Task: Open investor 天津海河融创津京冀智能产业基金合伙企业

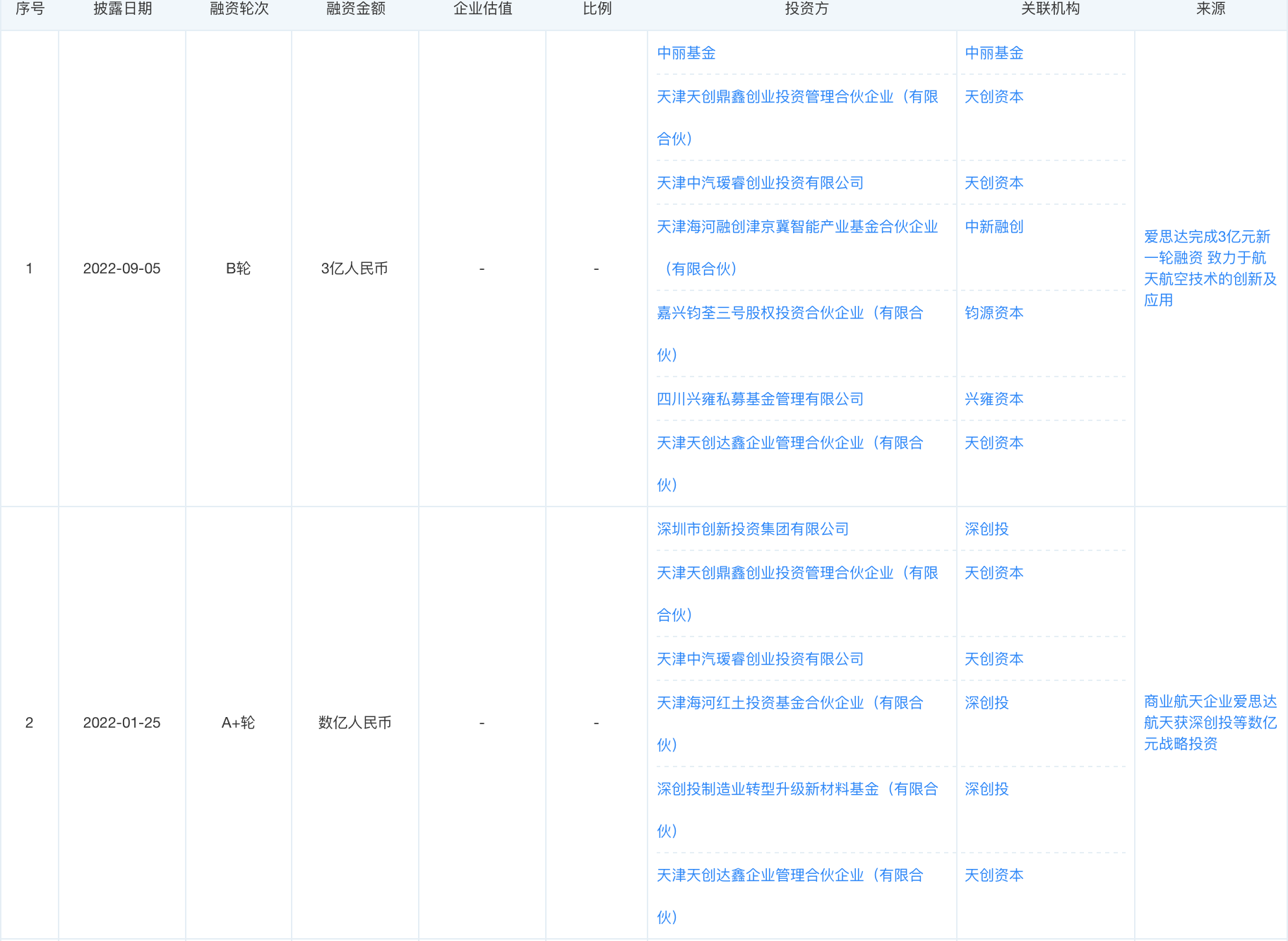Action: point(797,227)
